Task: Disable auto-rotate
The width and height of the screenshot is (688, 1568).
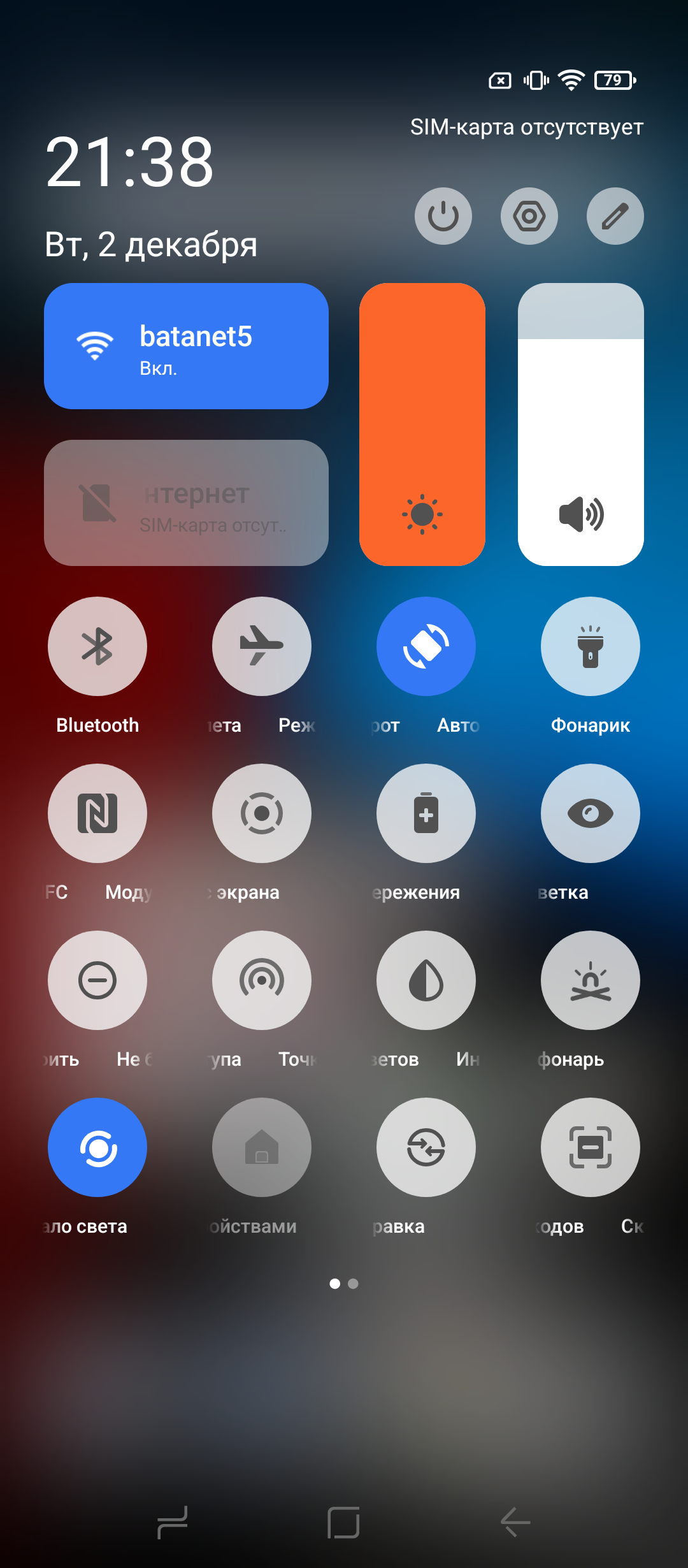Action: (426, 646)
